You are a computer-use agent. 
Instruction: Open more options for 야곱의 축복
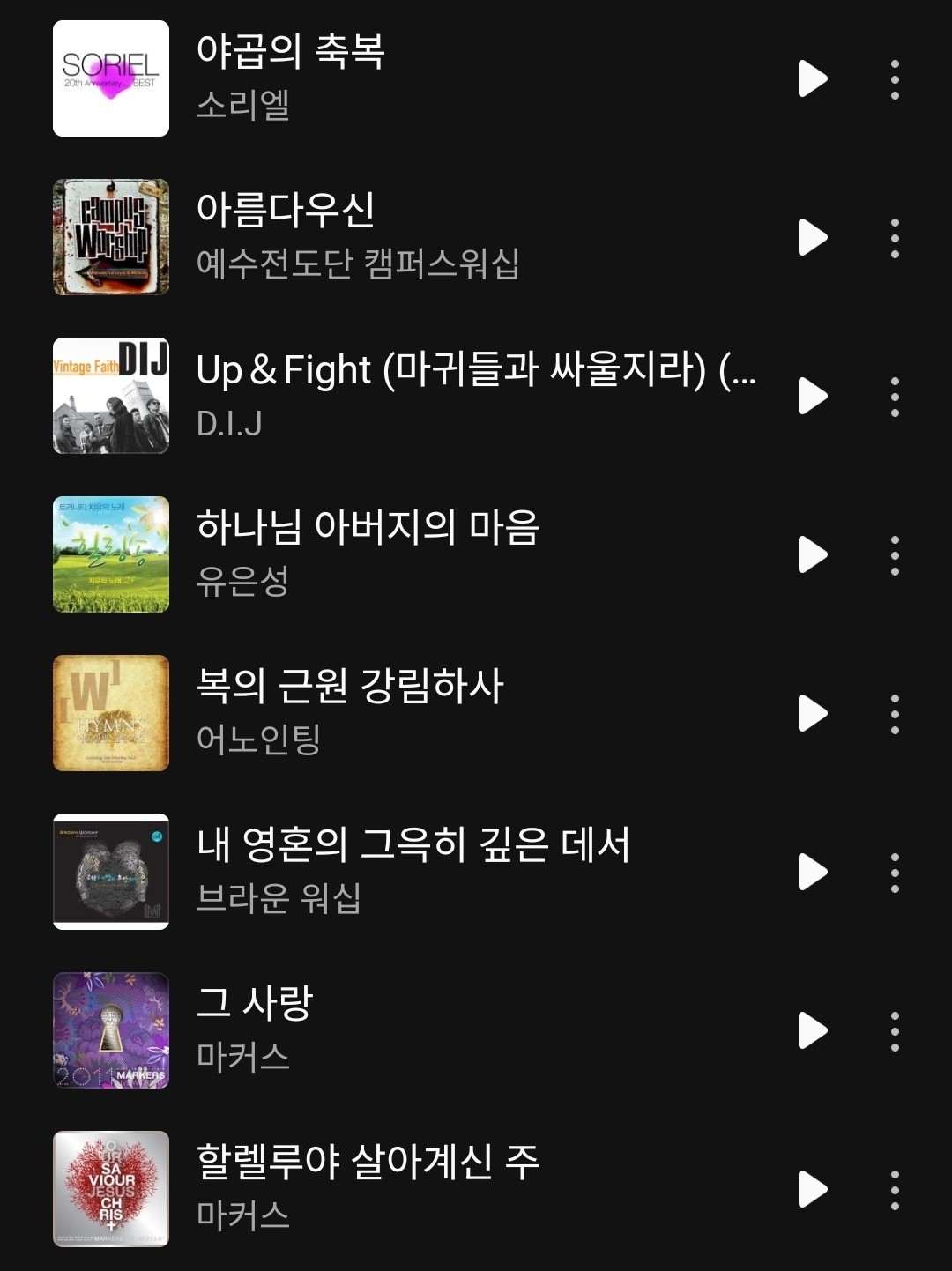[x=895, y=79]
